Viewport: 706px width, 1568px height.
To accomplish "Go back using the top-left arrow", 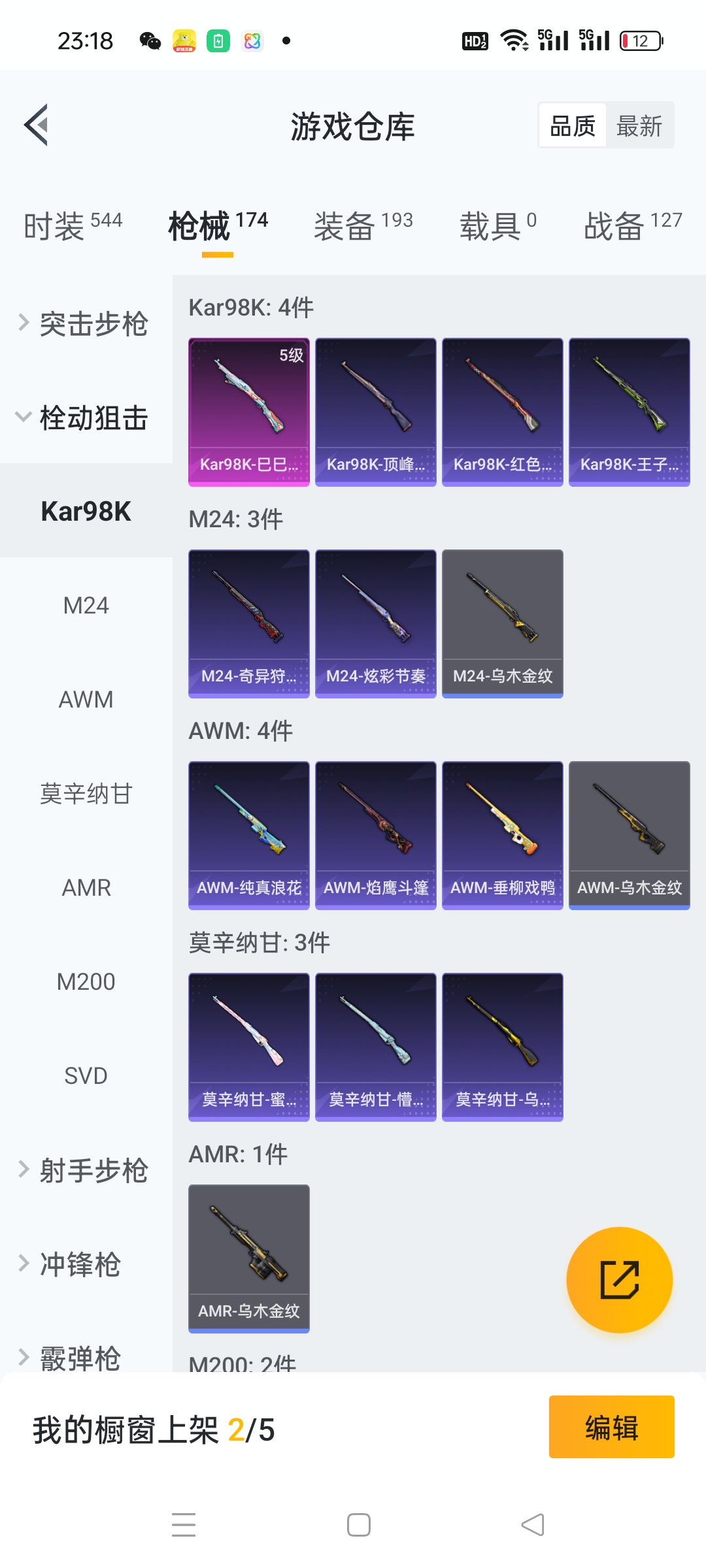I will [x=37, y=125].
